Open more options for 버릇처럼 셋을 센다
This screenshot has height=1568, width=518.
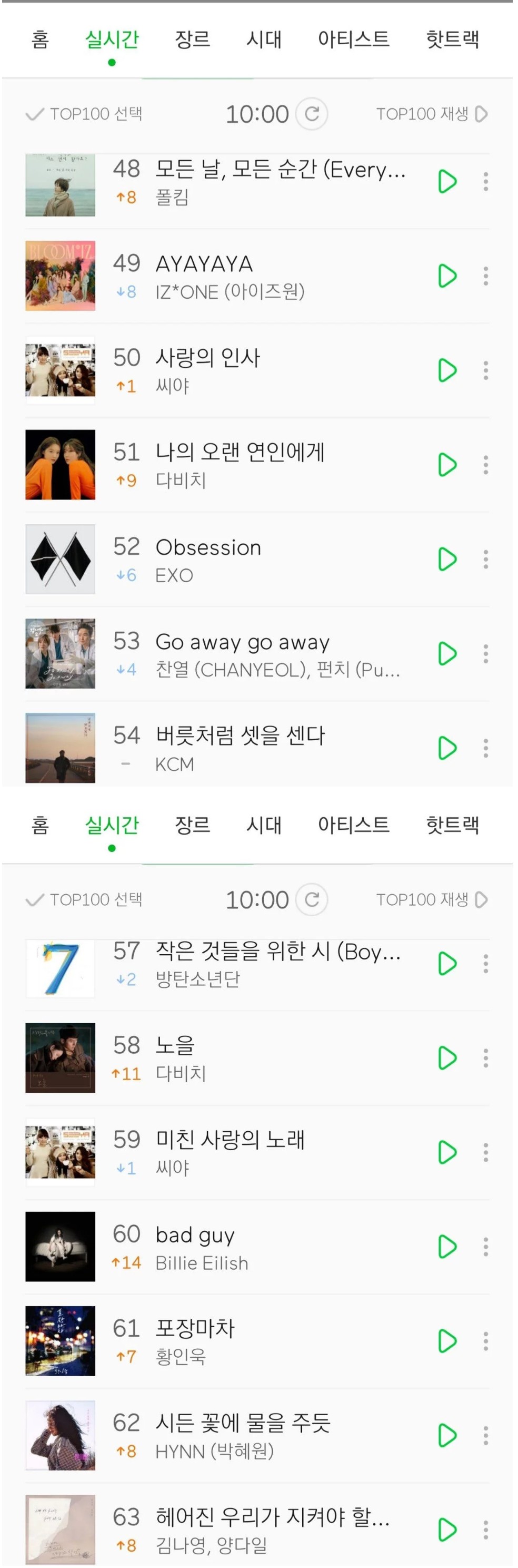tap(485, 748)
